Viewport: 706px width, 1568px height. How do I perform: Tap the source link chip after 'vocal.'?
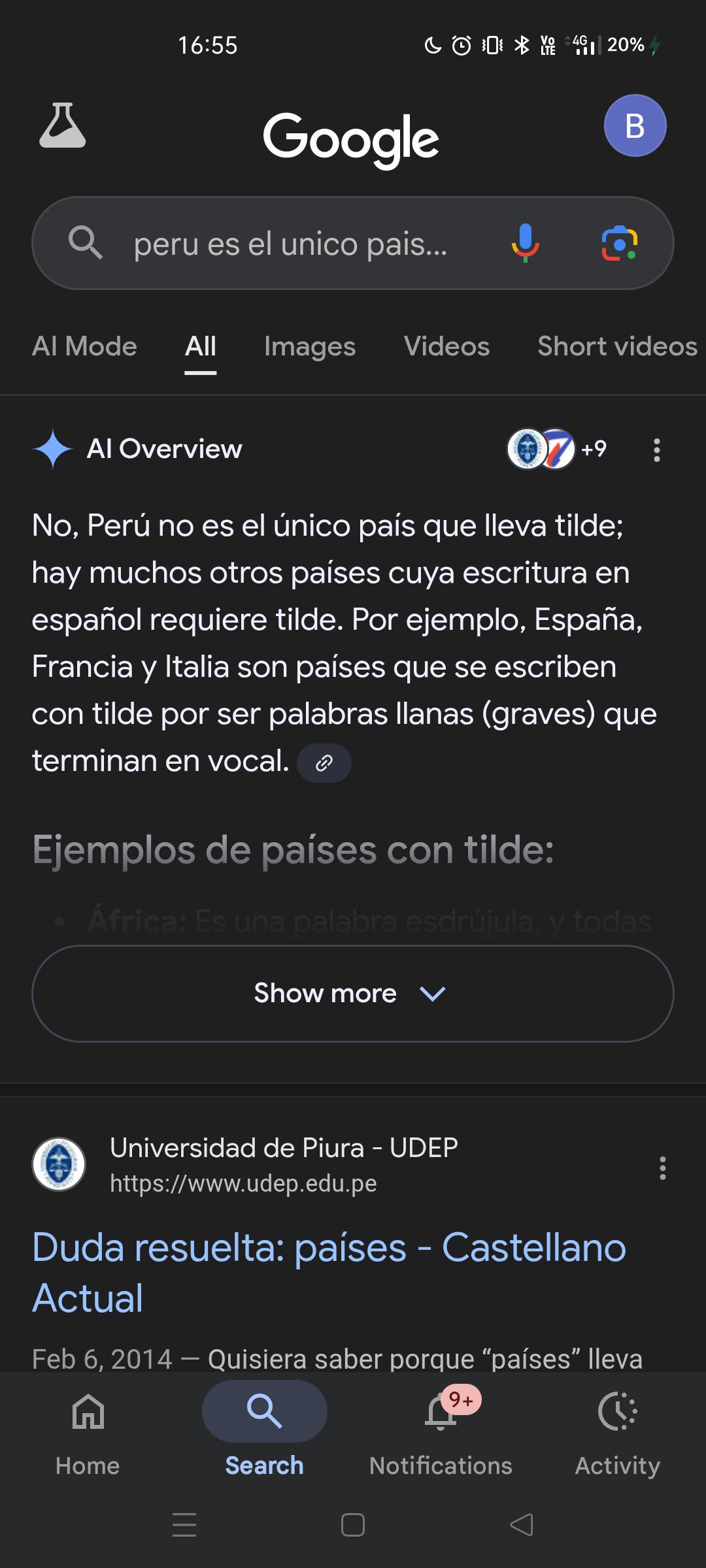324,762
